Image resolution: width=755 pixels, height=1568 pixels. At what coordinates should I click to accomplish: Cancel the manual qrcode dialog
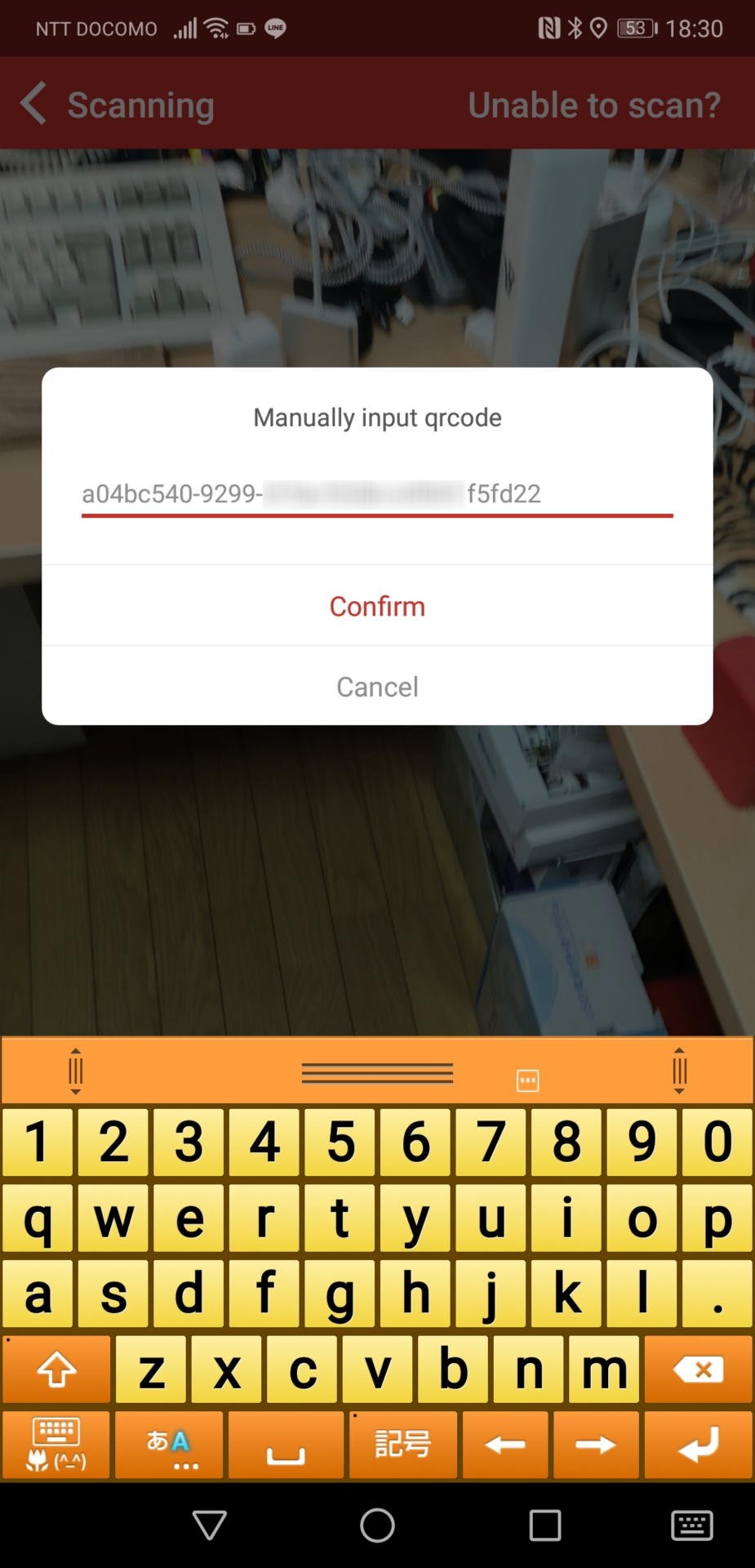(x=377, y=687)
